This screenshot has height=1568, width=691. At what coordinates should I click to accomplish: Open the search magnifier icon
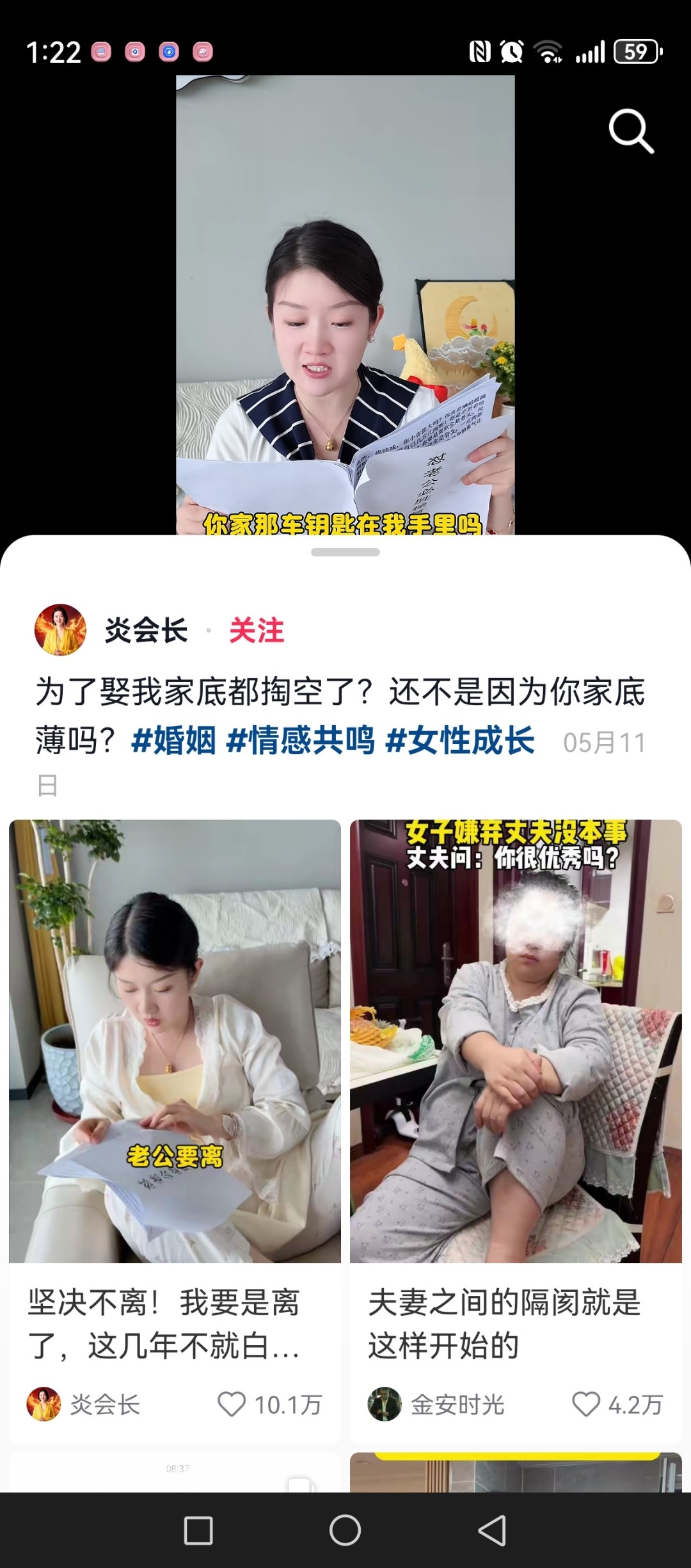click(x=631, y=131)
